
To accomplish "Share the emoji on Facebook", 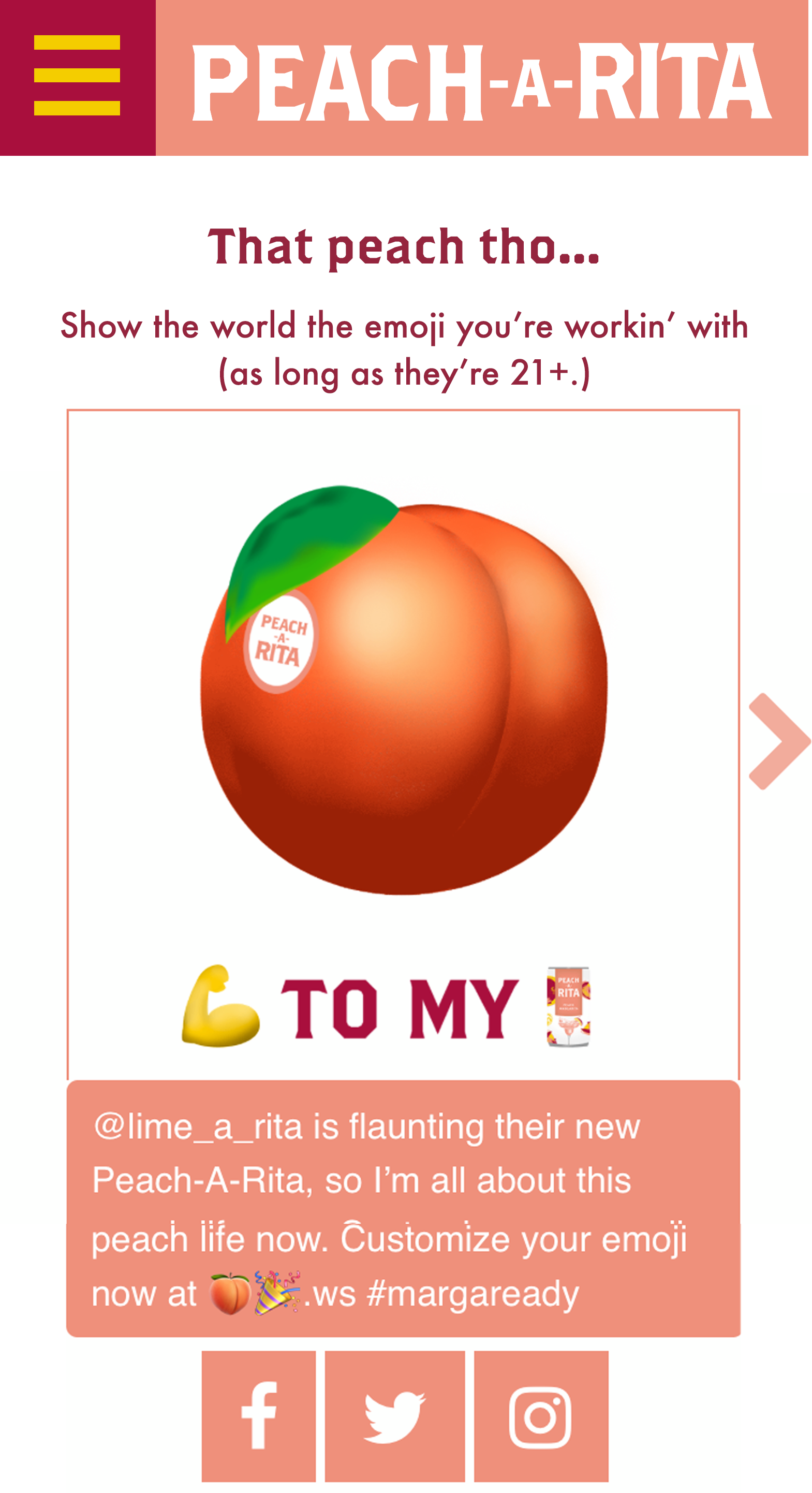I will pyautogui.click(x=258, y=1415).
